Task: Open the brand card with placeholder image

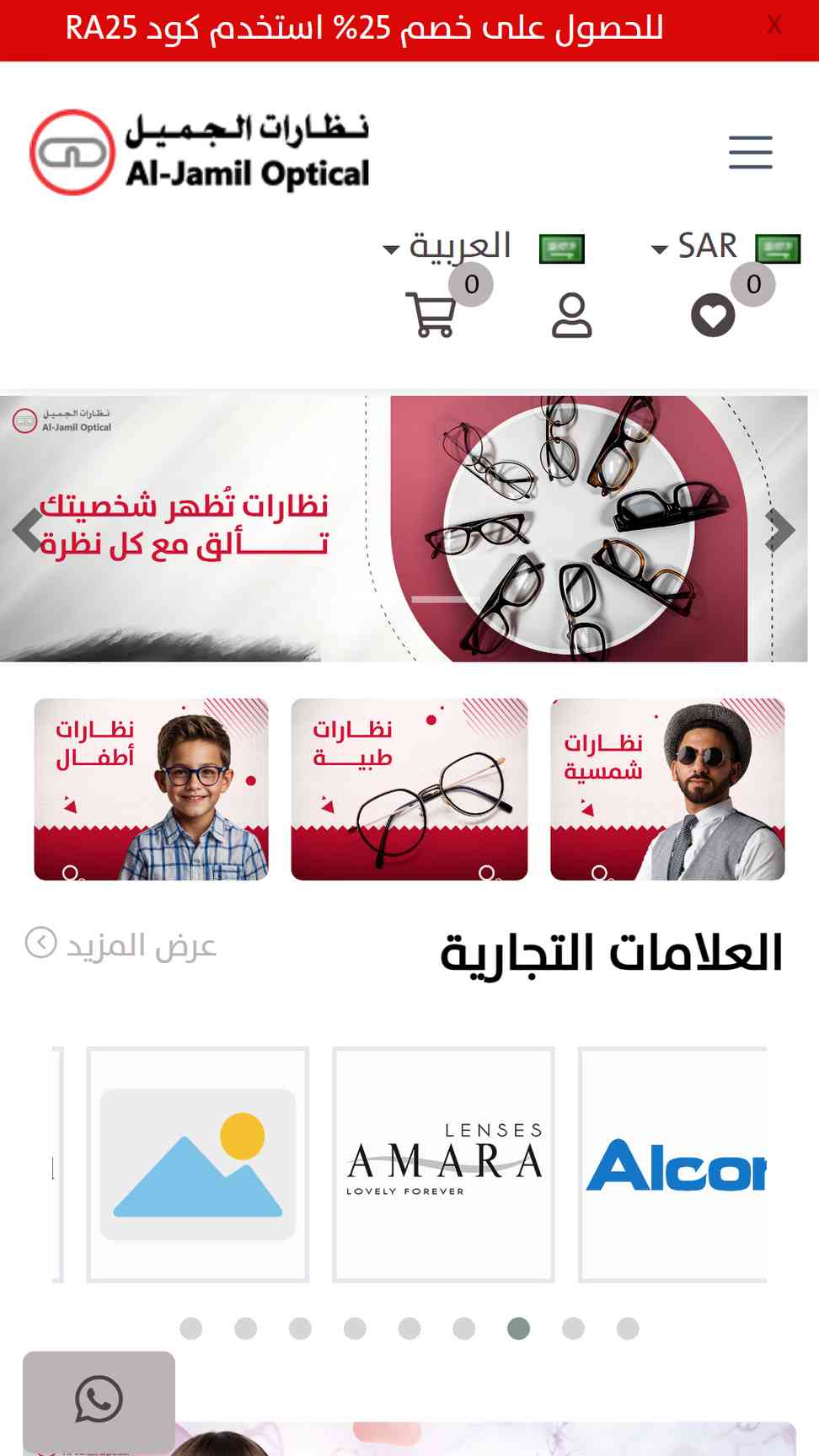Action: (197, 1164)
